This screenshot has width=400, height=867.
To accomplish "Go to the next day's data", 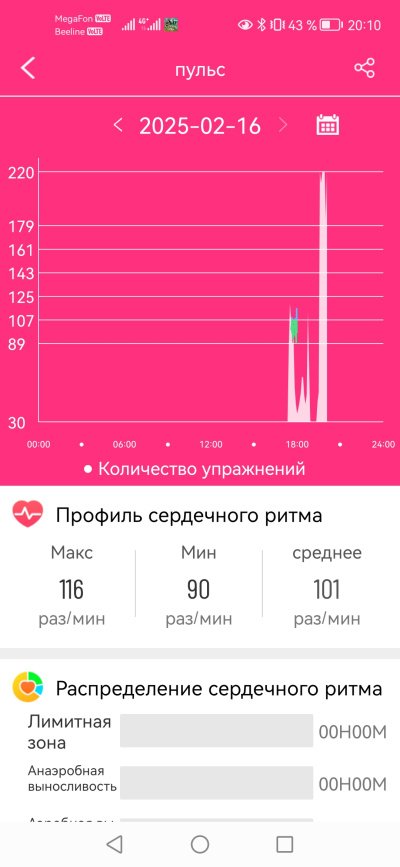I will (283, 125).
